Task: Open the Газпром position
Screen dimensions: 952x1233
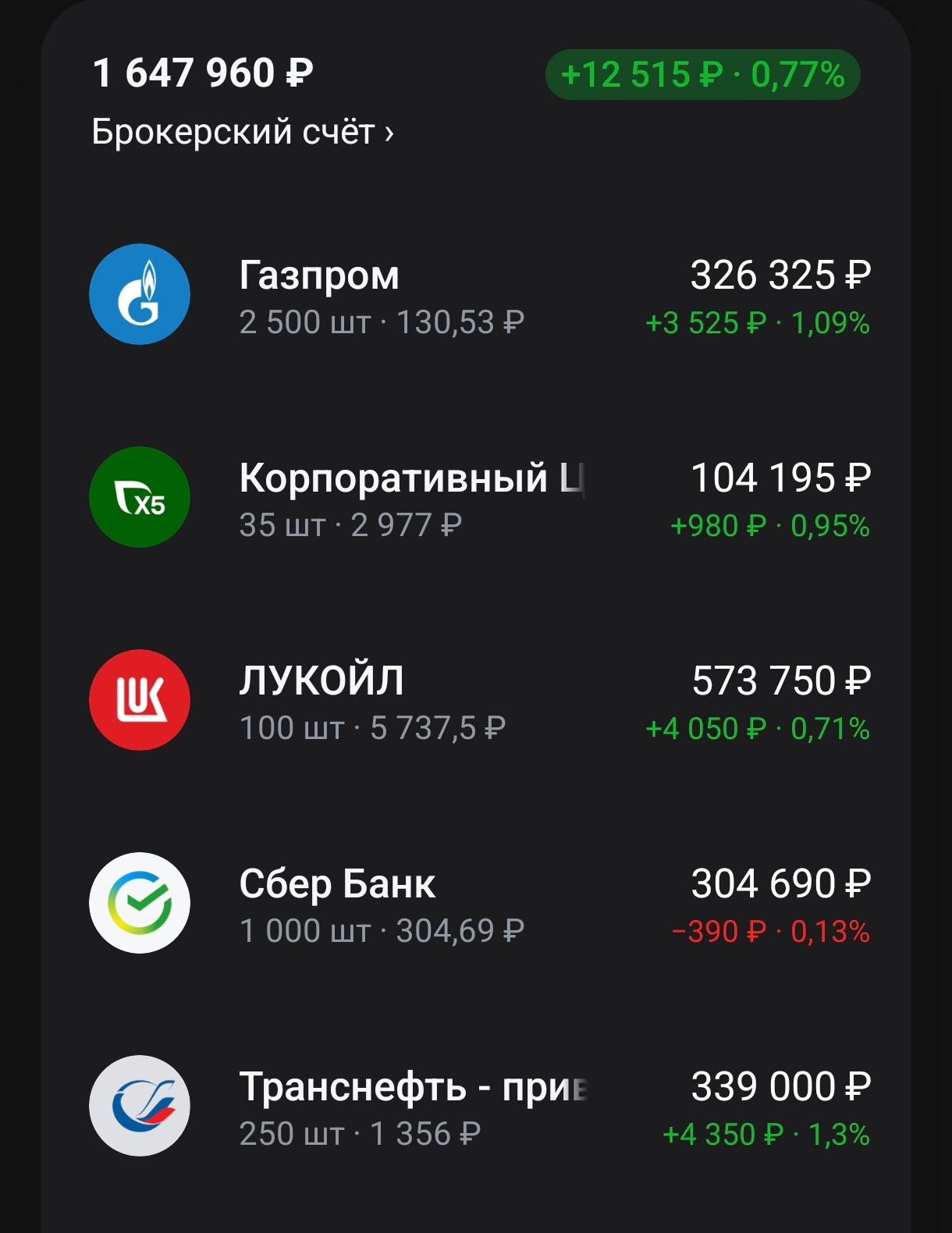Action: tap(476, 297)
